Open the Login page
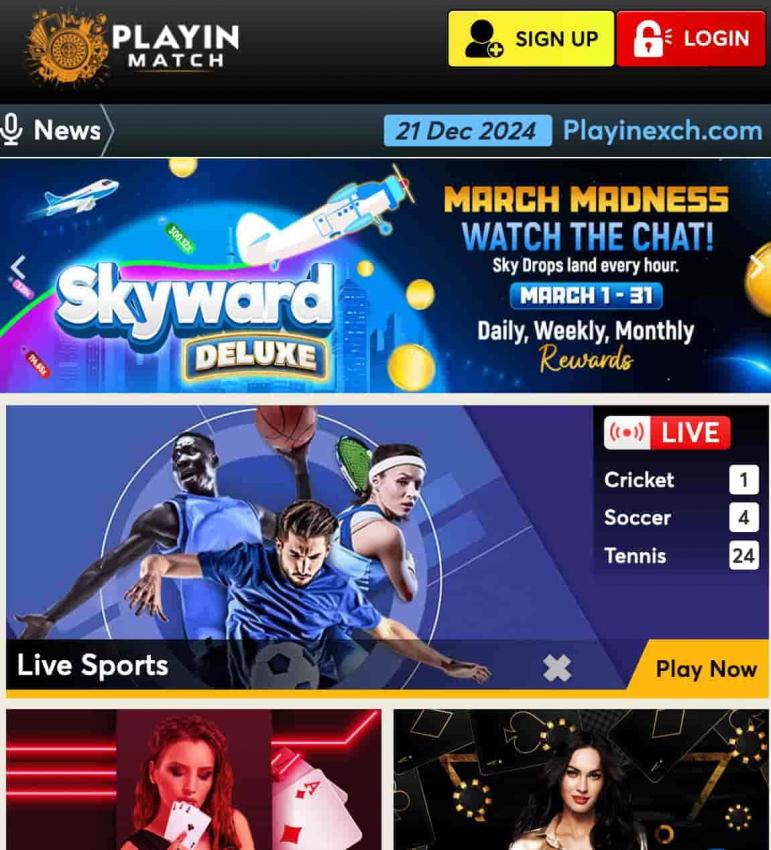The image size is (771, 850). 690,39
